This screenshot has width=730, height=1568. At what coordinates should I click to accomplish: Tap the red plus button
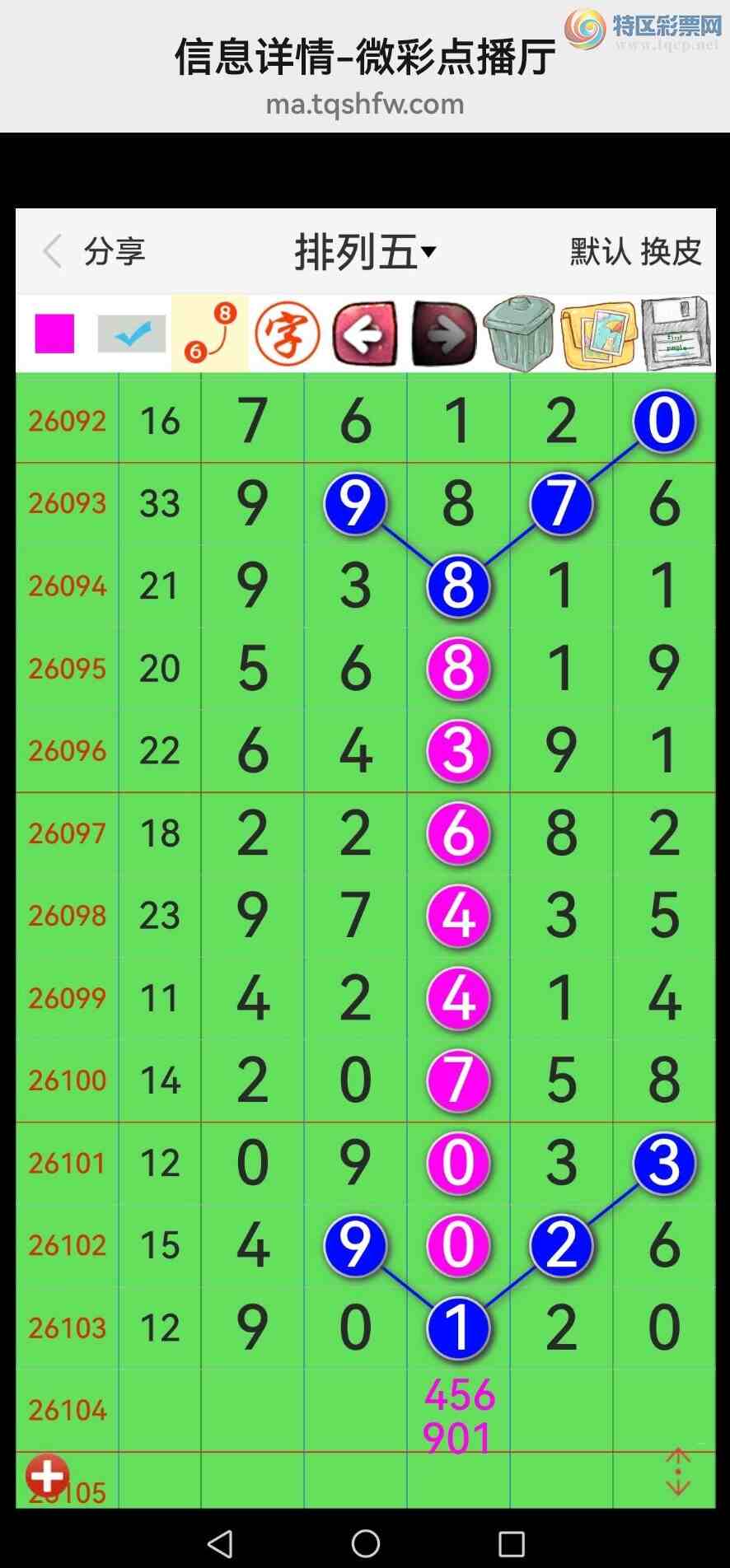(x=47, y=1476)
